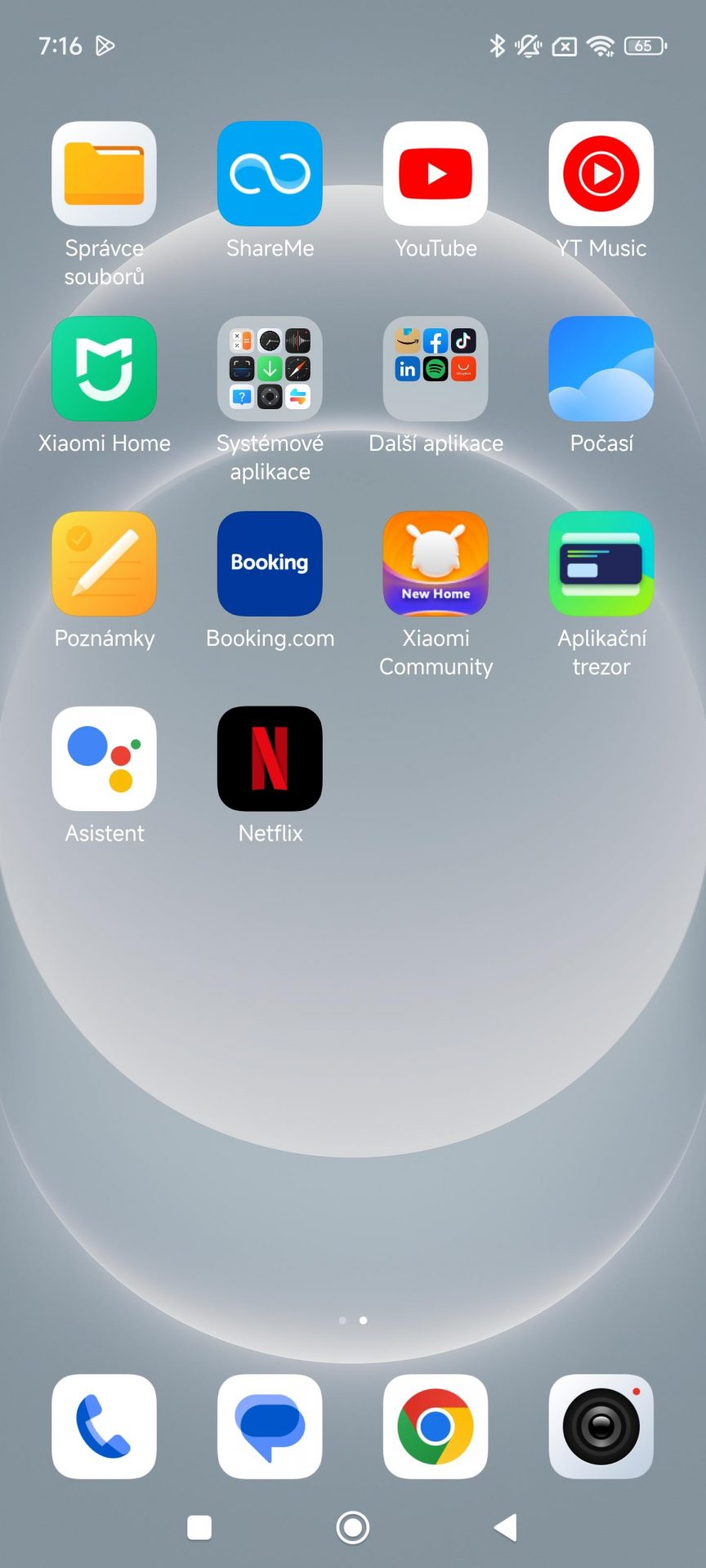Tap the back navigation triangle
Screen dimensions: 706x1568
[506, 1527]
